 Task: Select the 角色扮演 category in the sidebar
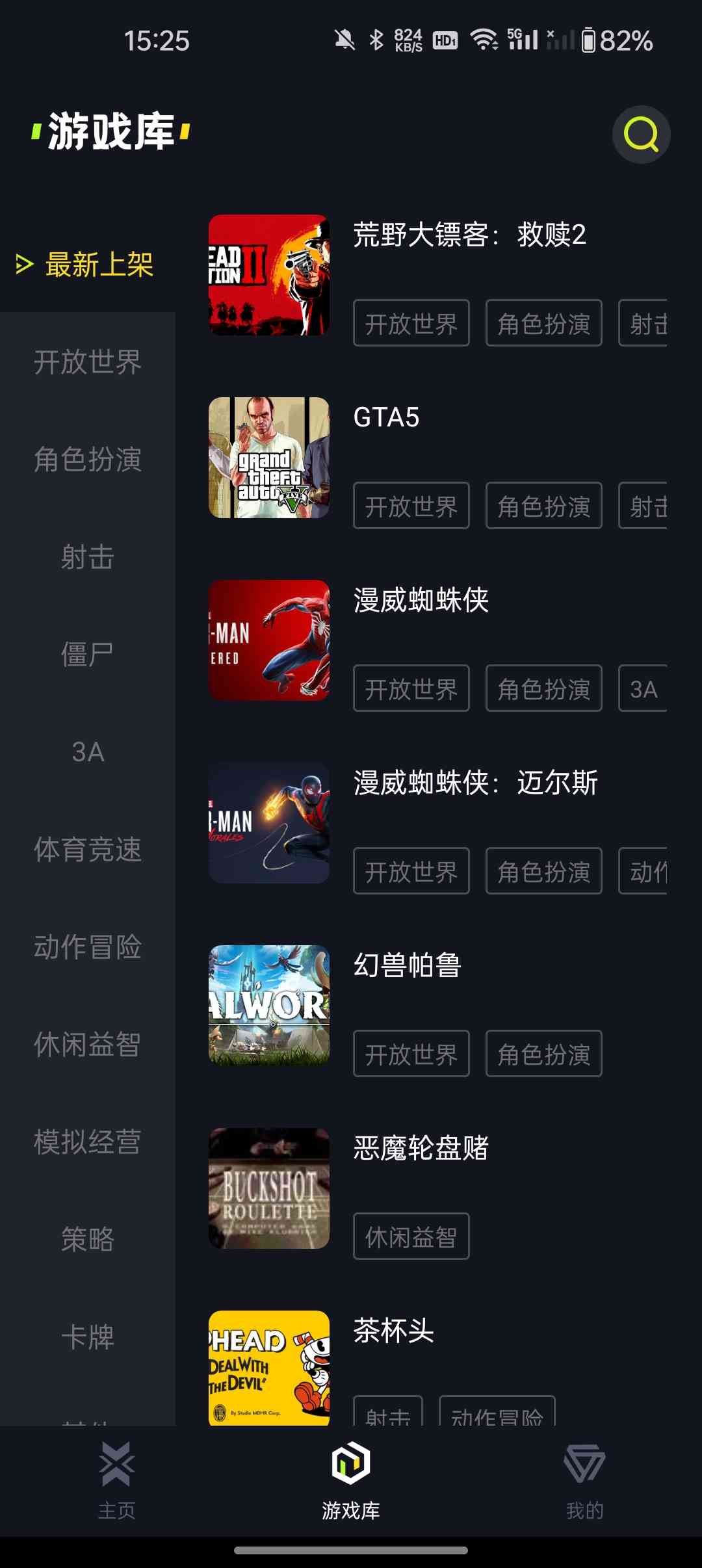88,460
